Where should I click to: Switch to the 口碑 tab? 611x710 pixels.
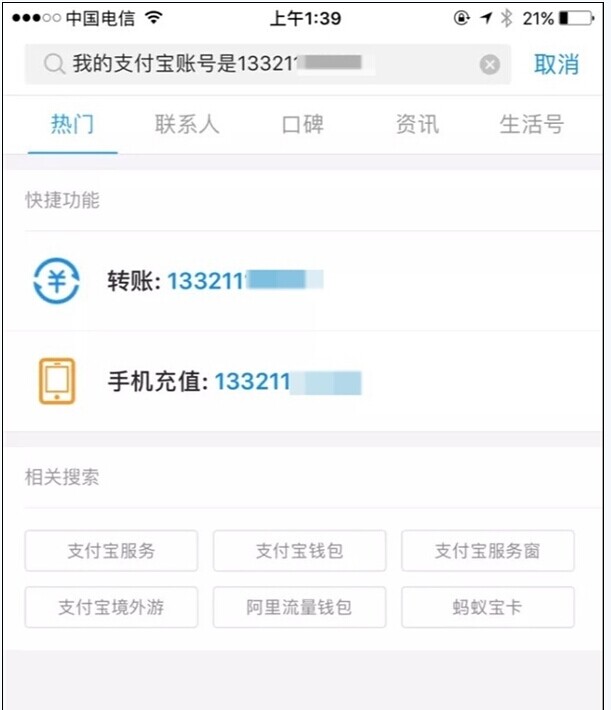304,125
